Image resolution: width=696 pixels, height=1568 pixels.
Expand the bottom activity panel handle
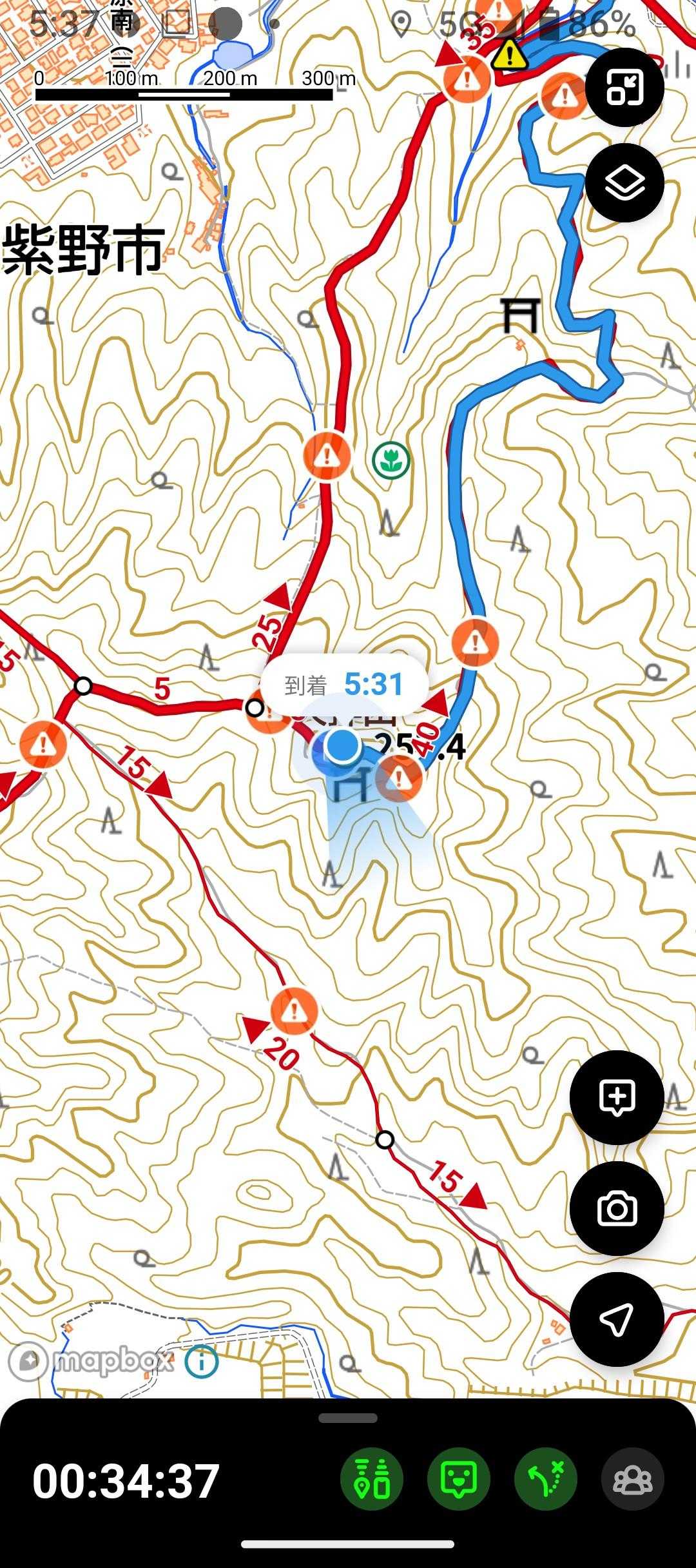(x=348, y=1418)
